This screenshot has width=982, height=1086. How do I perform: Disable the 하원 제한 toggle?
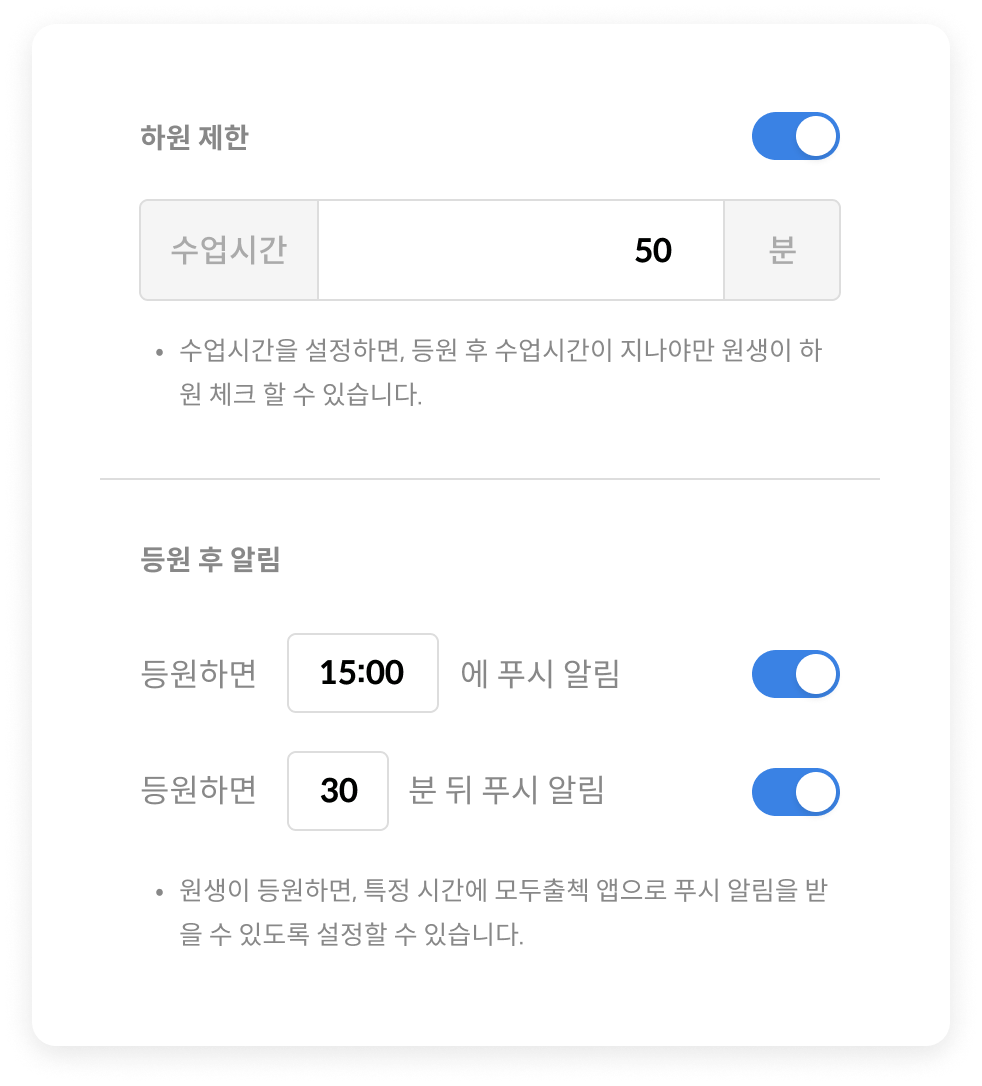795,136
